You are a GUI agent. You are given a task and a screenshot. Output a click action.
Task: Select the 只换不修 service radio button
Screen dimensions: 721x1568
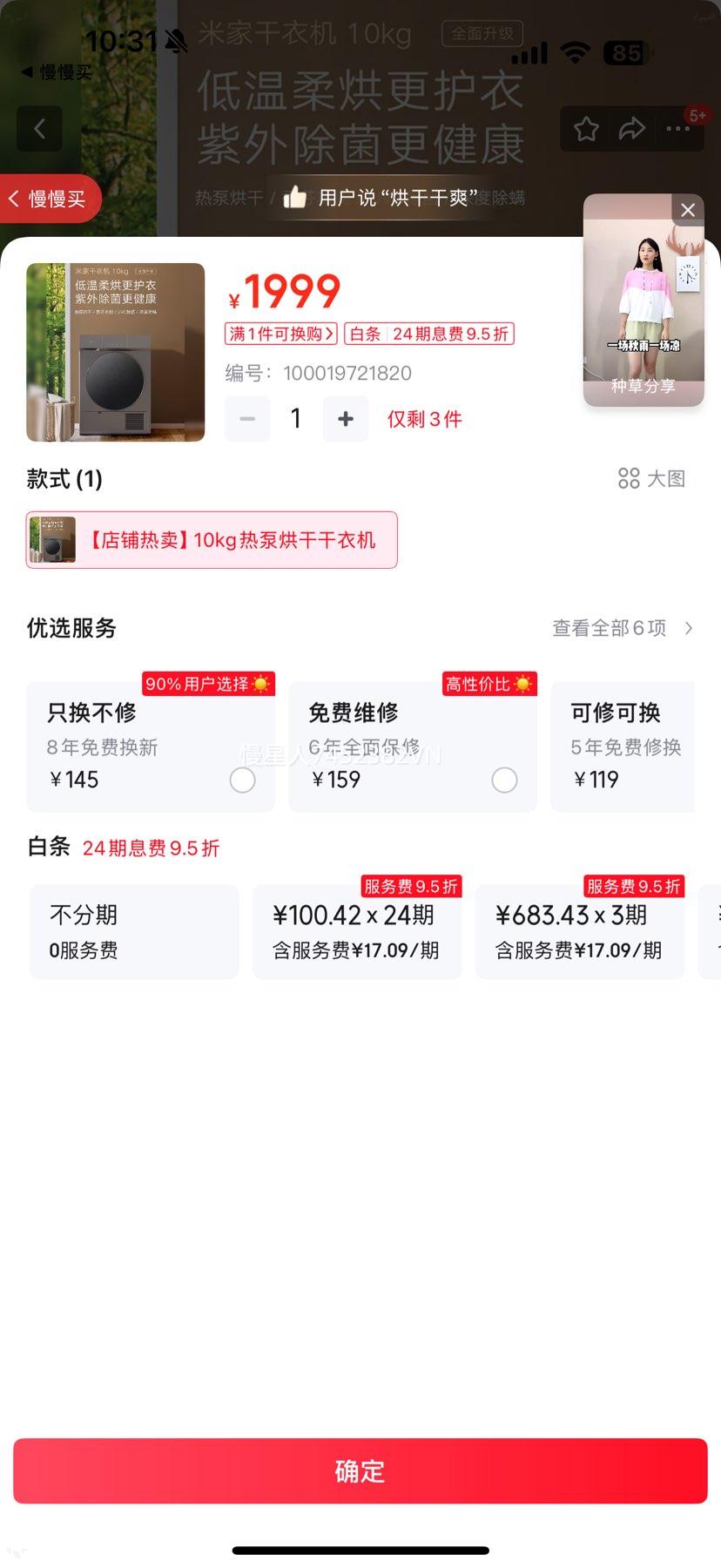pyautogui.click(x=242, y=780)
